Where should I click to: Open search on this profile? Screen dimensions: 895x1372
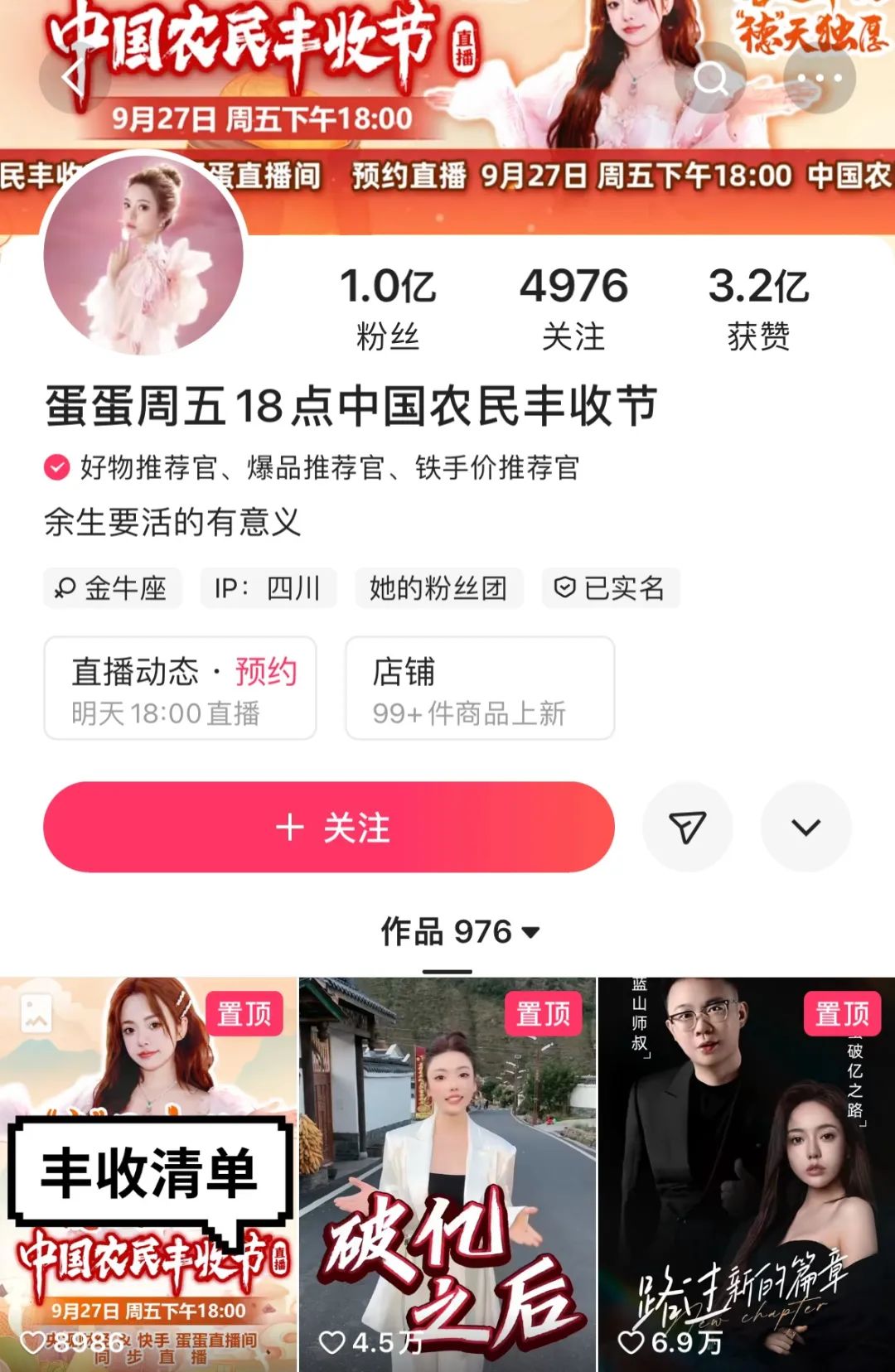click(x=710, y=79)
